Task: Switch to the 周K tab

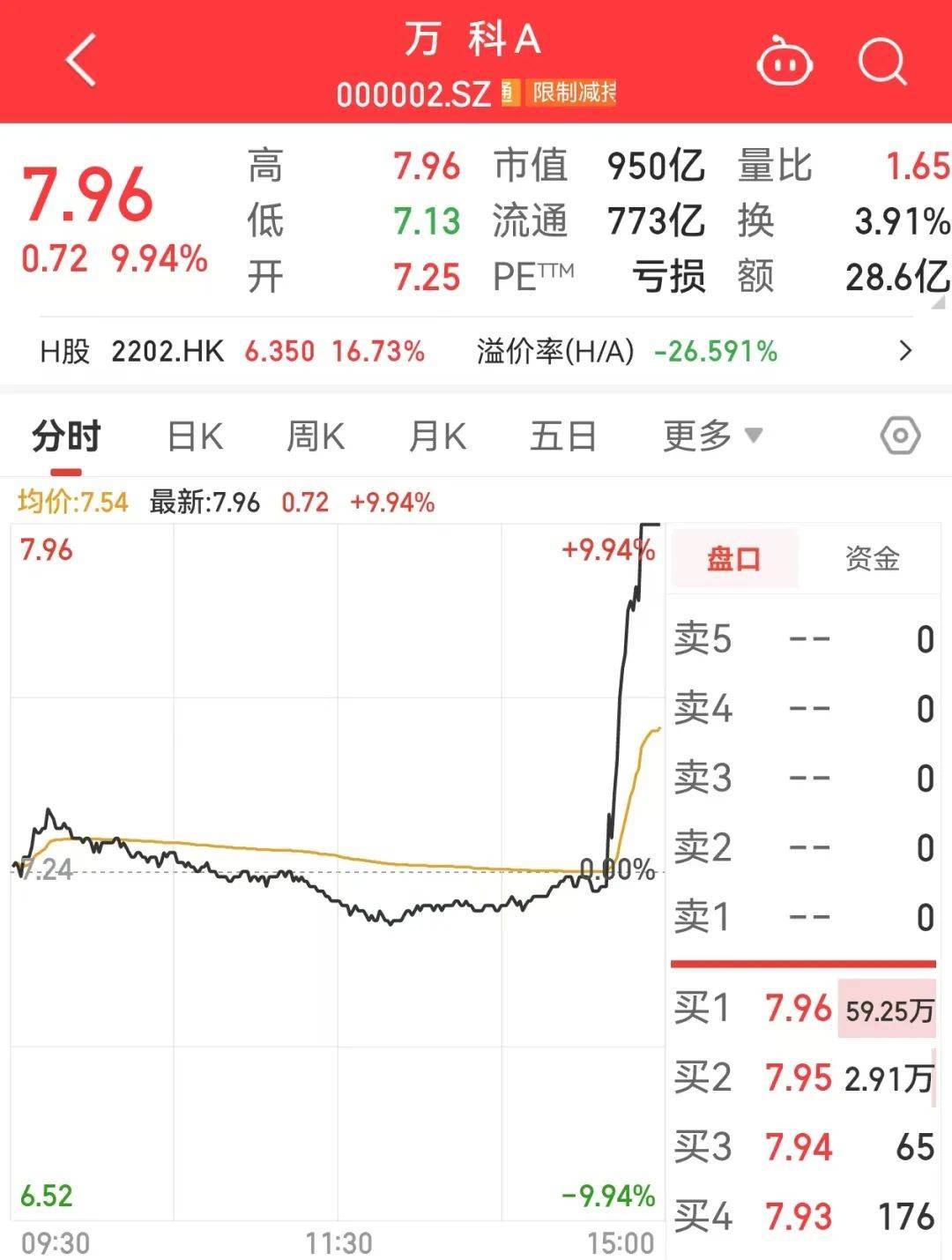Action: (314, 434)
